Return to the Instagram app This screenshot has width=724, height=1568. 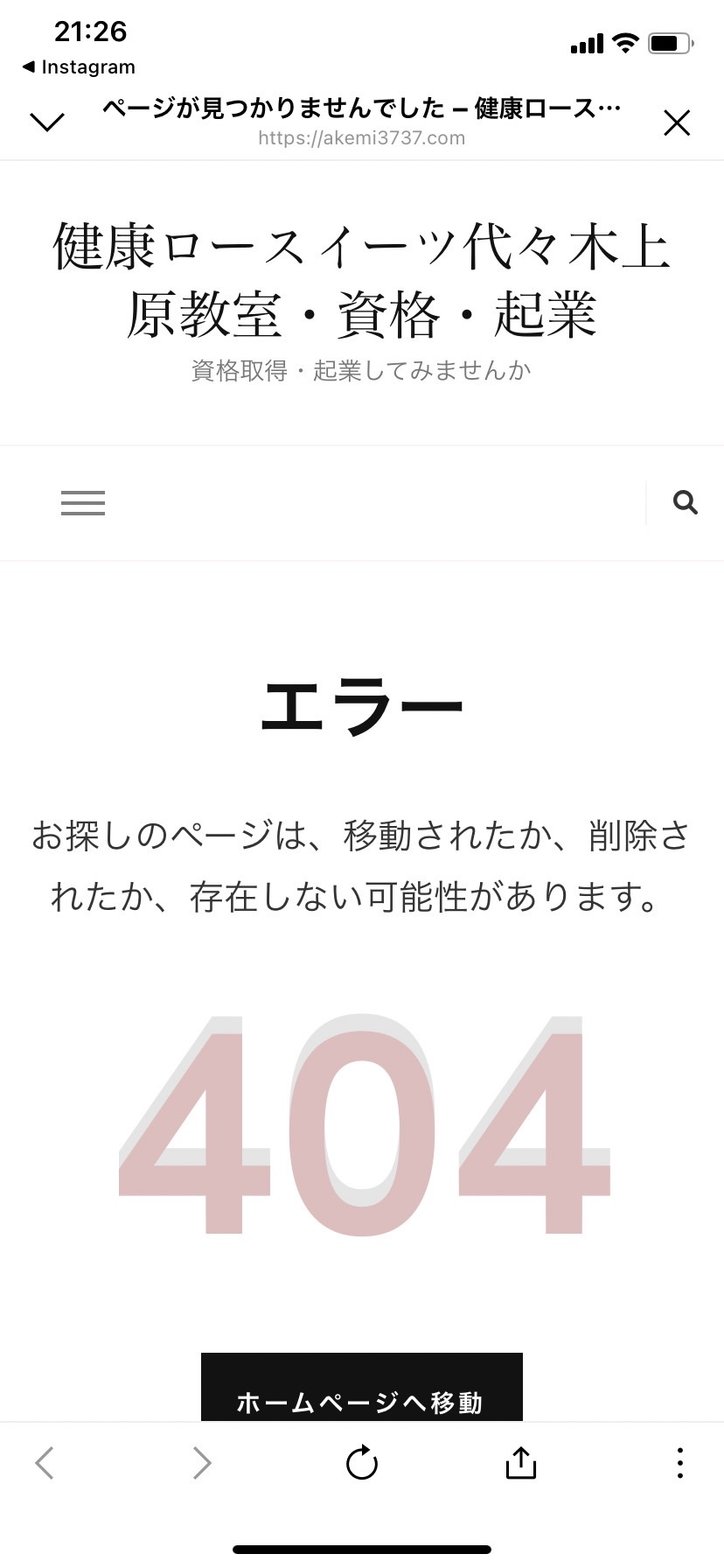tap(79, 67)
